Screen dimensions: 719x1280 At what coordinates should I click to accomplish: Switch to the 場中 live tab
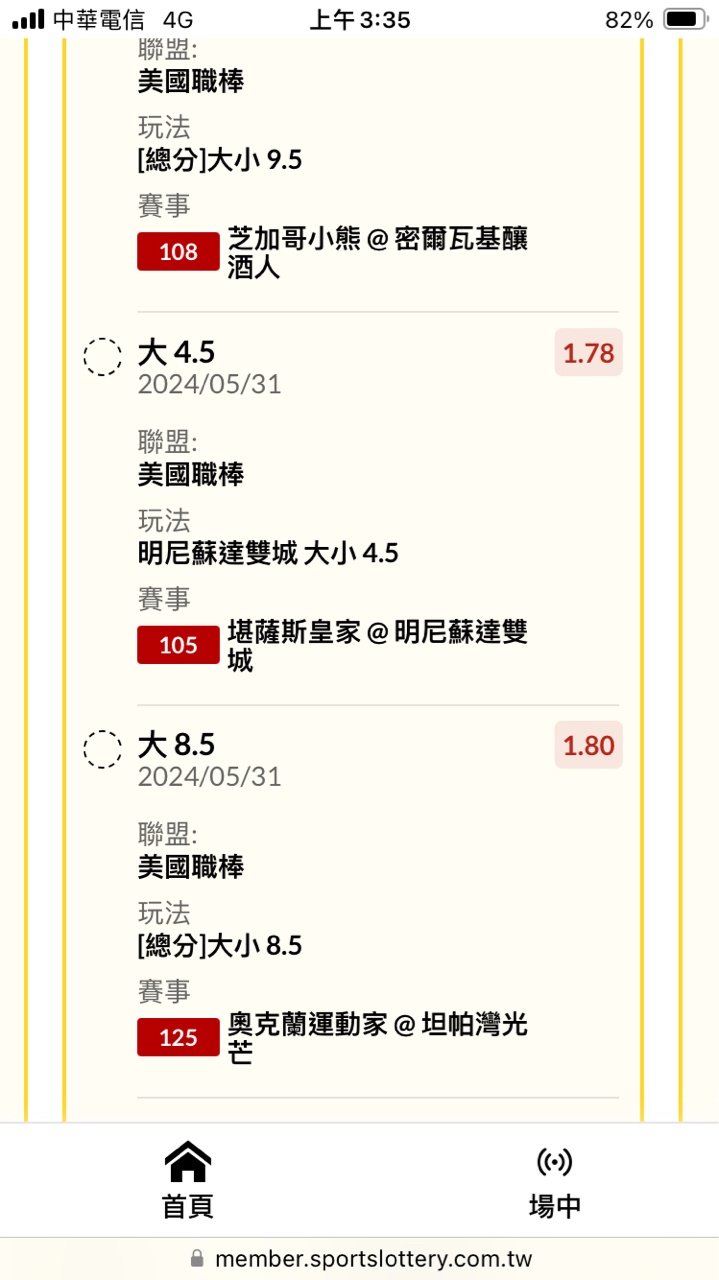point(554,1181)
